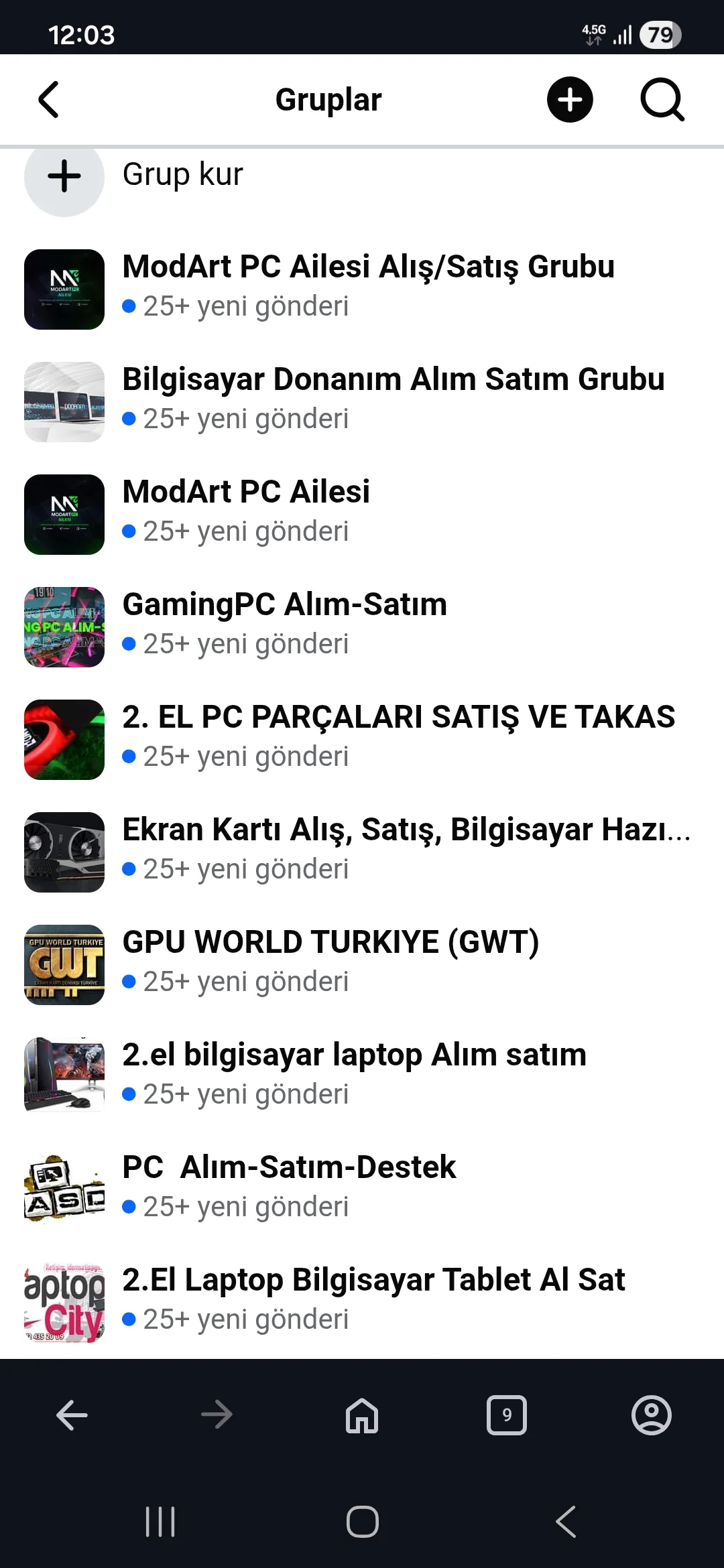Open the browser profile icon

pyautogui.click(x=651, y=1415)
